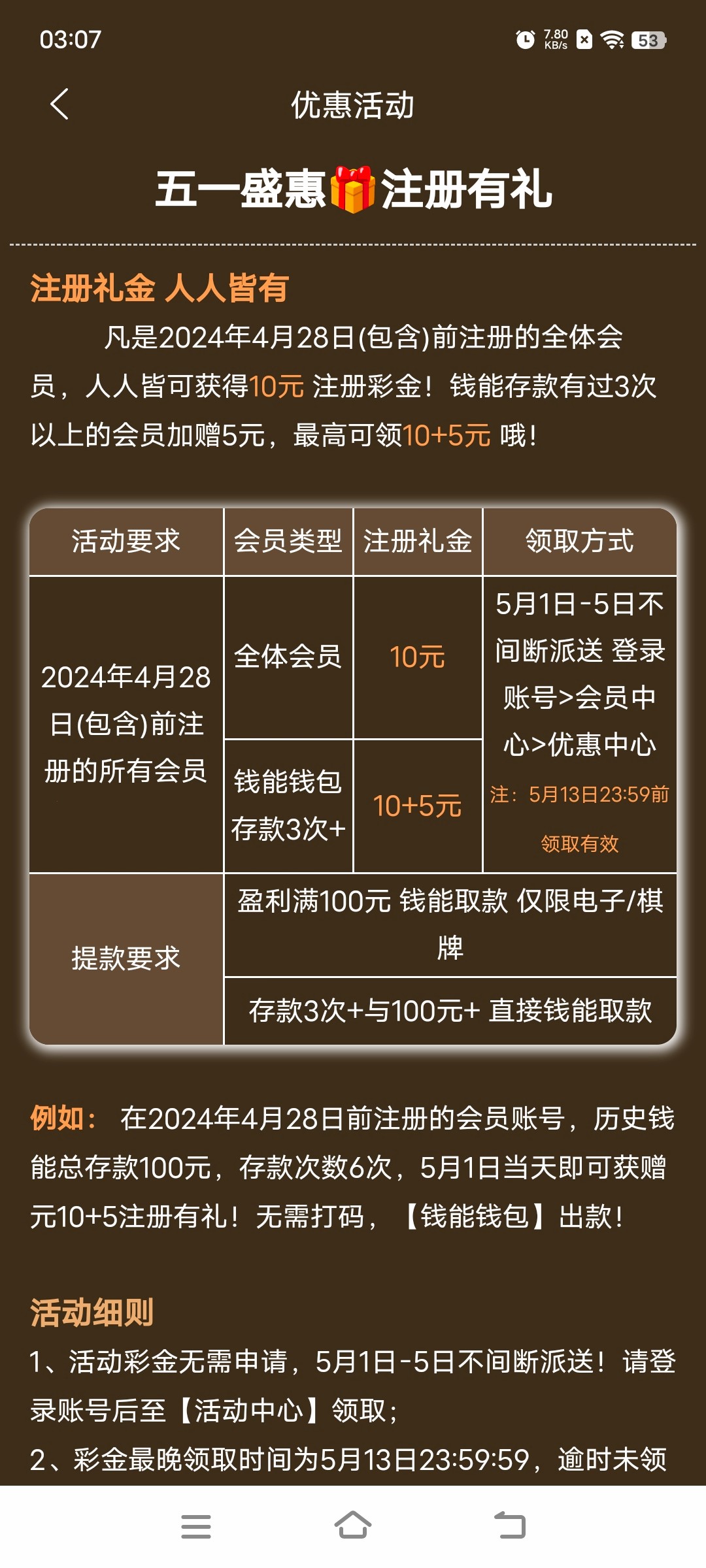Open the recent apps menu button

click(x=195, y=1526)
